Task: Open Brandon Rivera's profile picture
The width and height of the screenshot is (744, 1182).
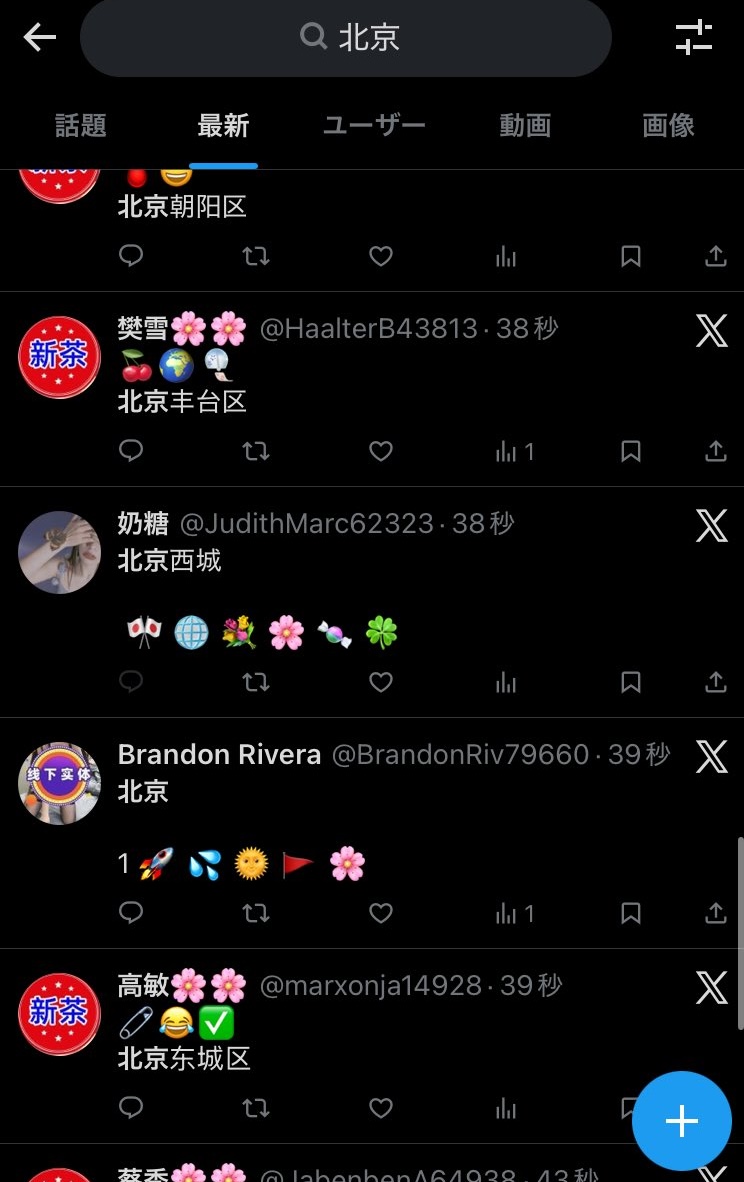Action: coord(59,783)
